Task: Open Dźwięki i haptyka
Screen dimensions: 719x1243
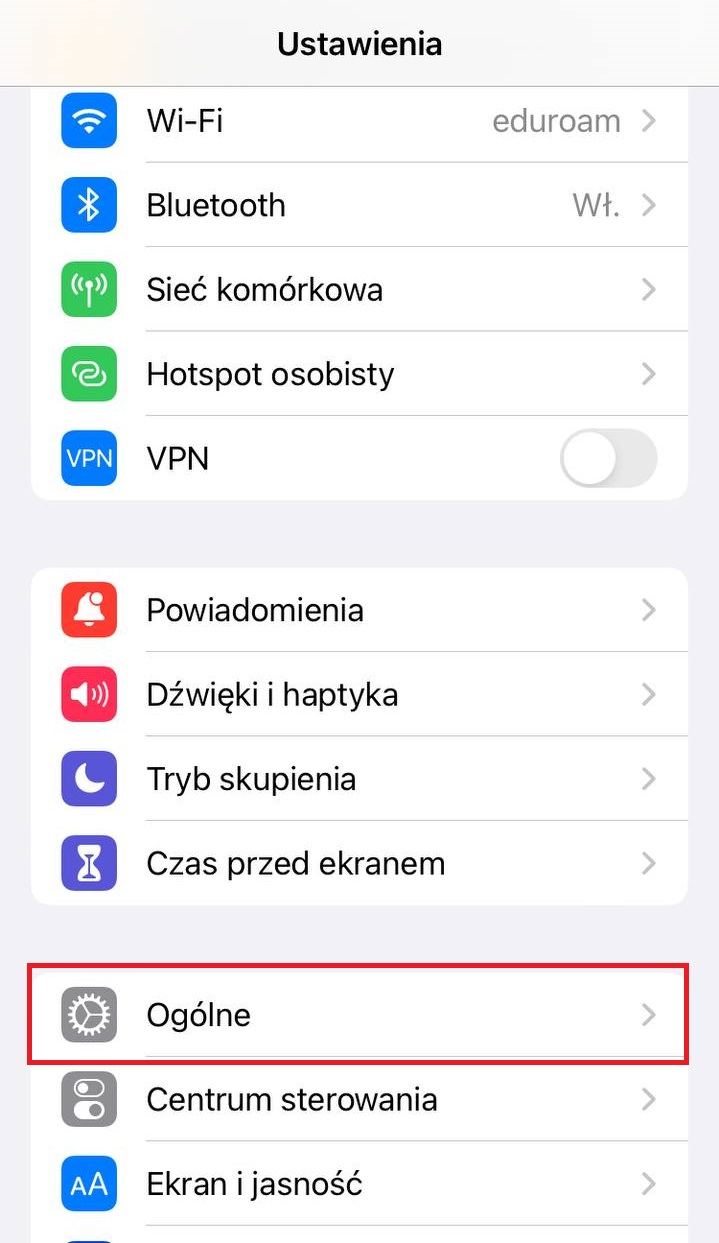Action: [x=360, y=694]
